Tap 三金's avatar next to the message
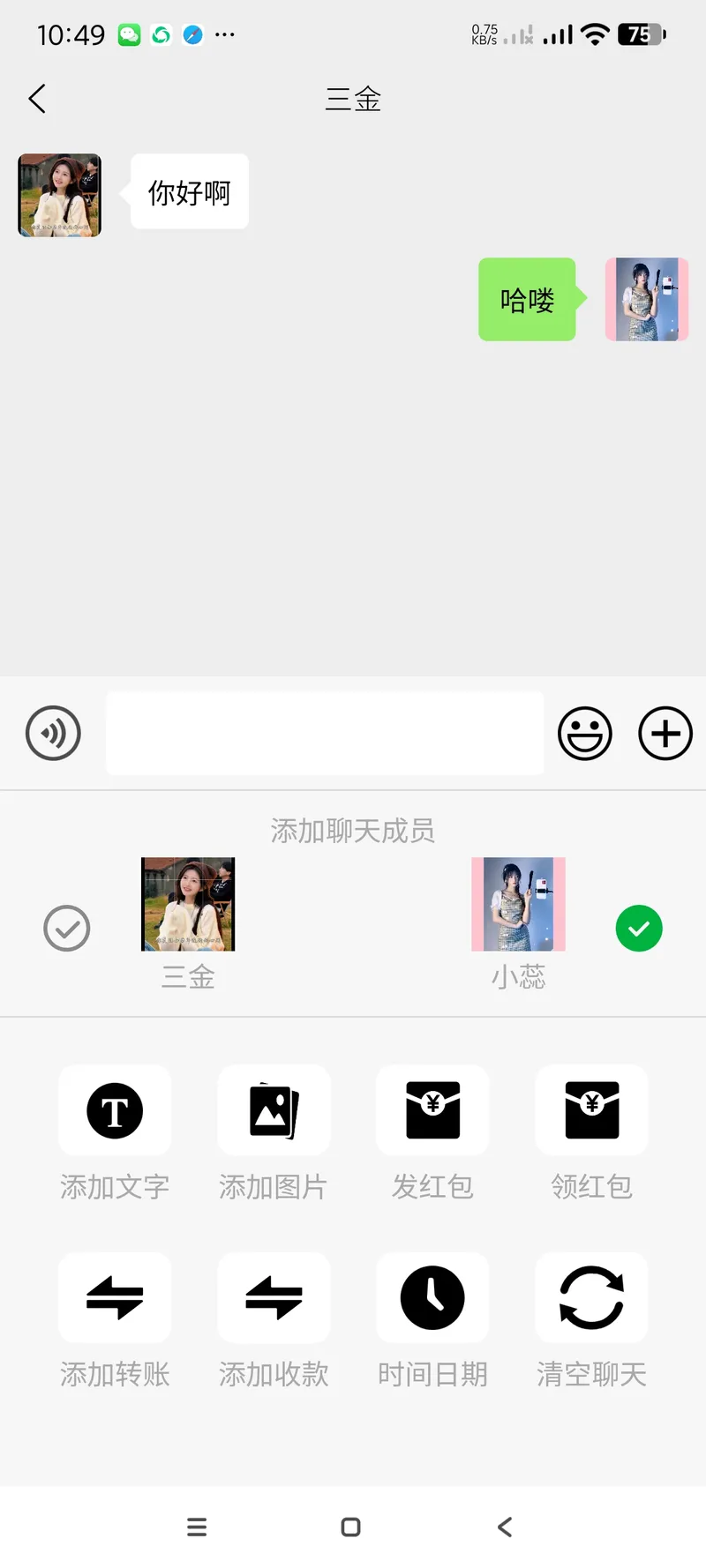Image resolution: width=706 pixels, height=1568 pixels. (x=58, y=194)
